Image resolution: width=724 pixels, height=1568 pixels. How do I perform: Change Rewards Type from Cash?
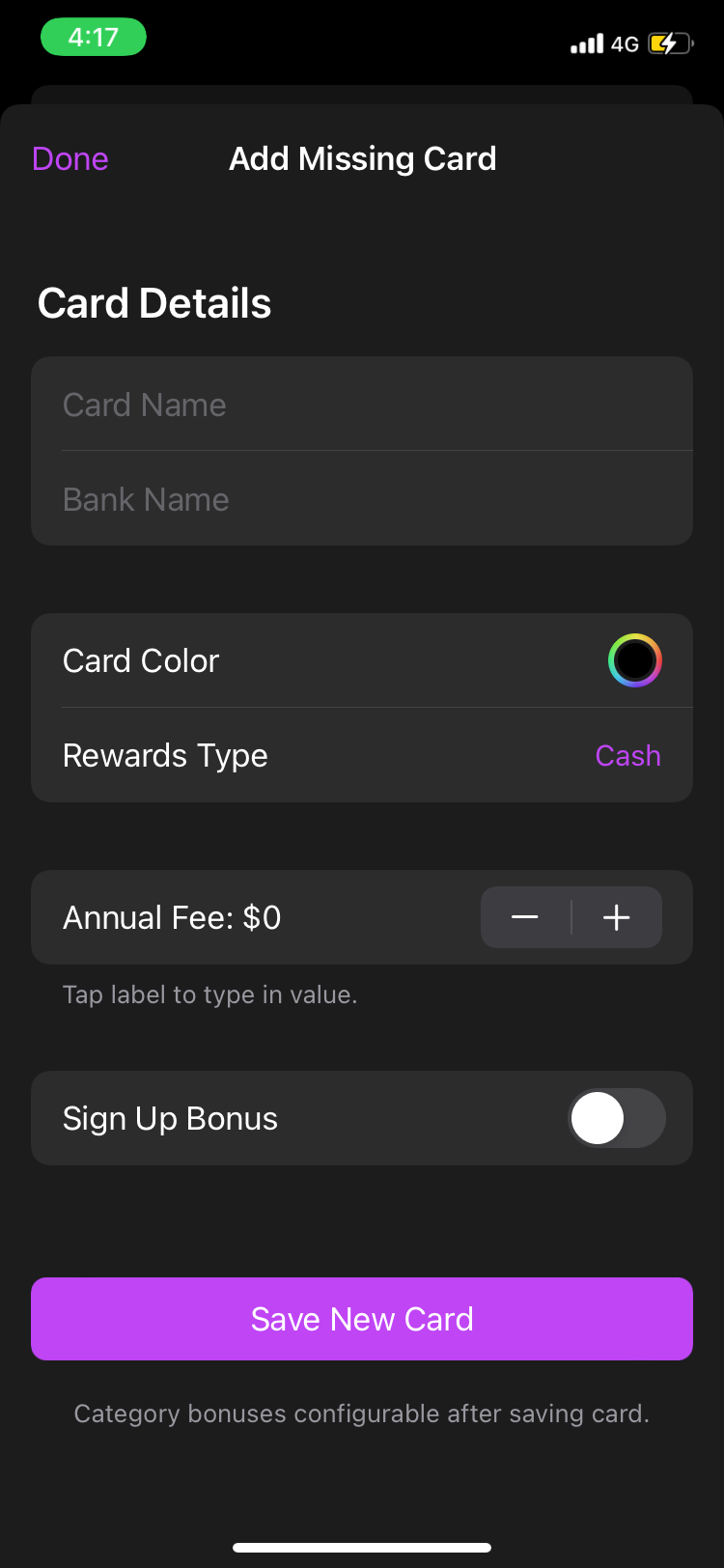point(627,755)
